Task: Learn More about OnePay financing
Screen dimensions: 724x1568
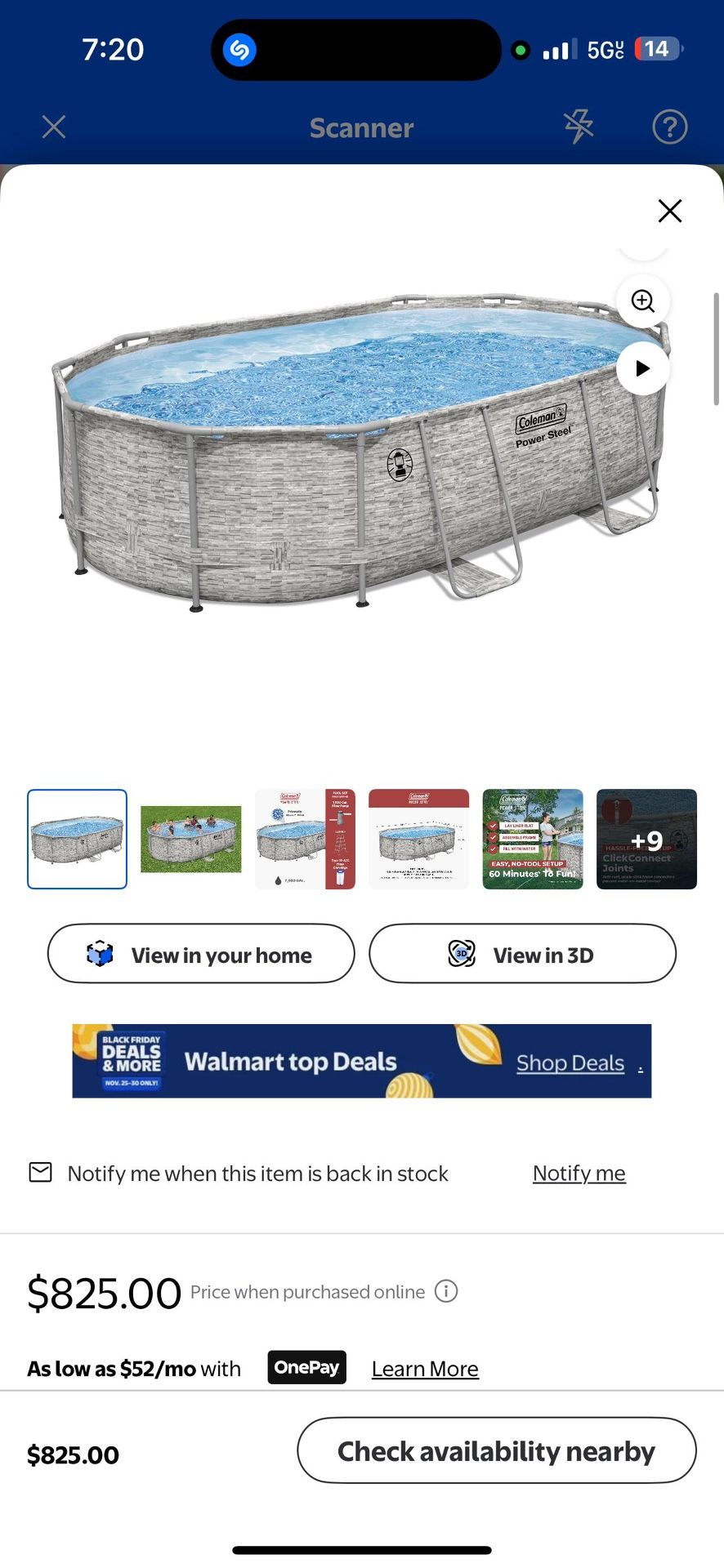Action: (425, 1369)
